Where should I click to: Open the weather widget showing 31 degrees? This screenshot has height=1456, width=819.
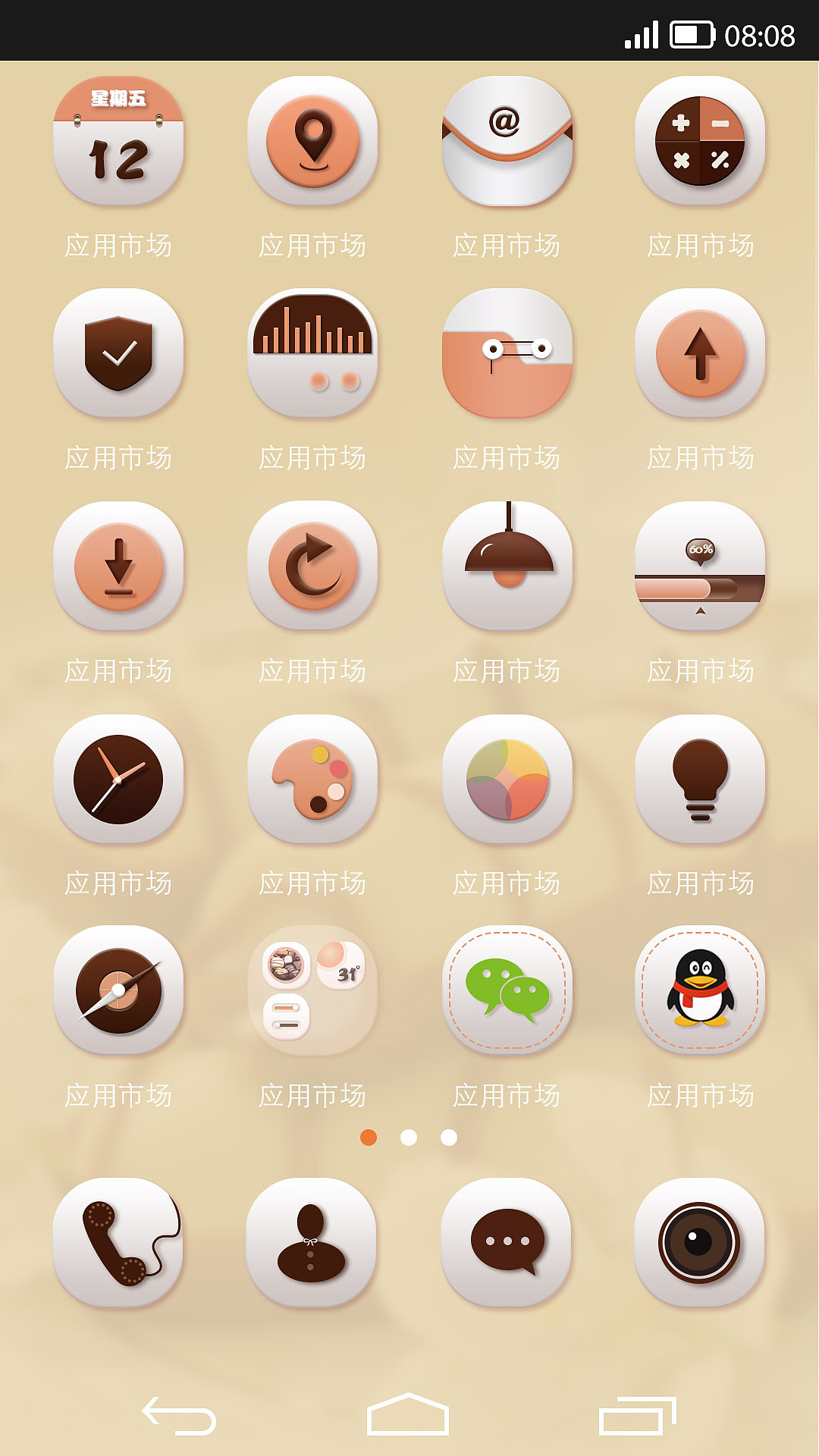[314, 991]
